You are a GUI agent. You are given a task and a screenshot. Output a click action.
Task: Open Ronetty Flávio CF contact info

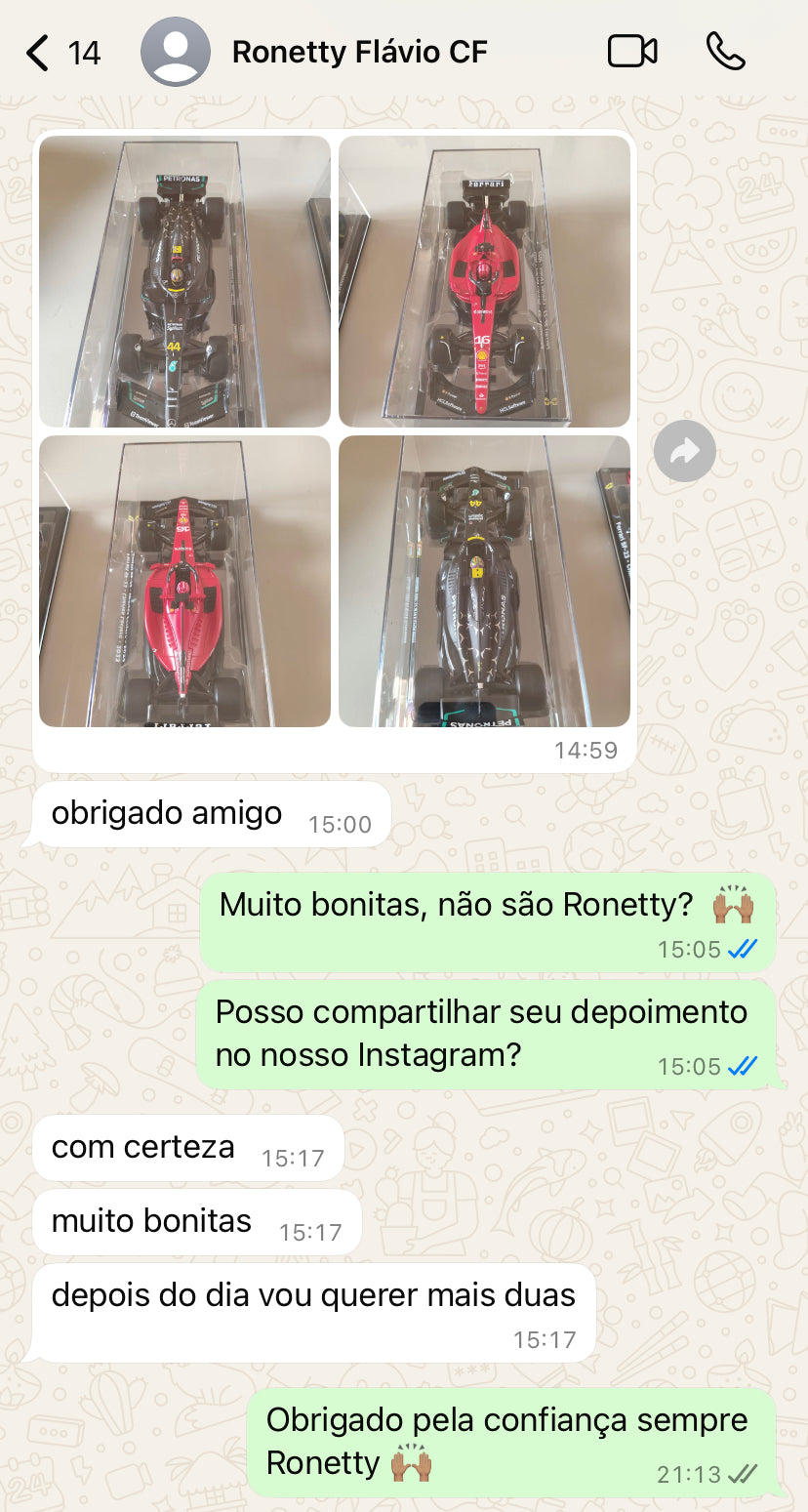(x=359, y=52)
